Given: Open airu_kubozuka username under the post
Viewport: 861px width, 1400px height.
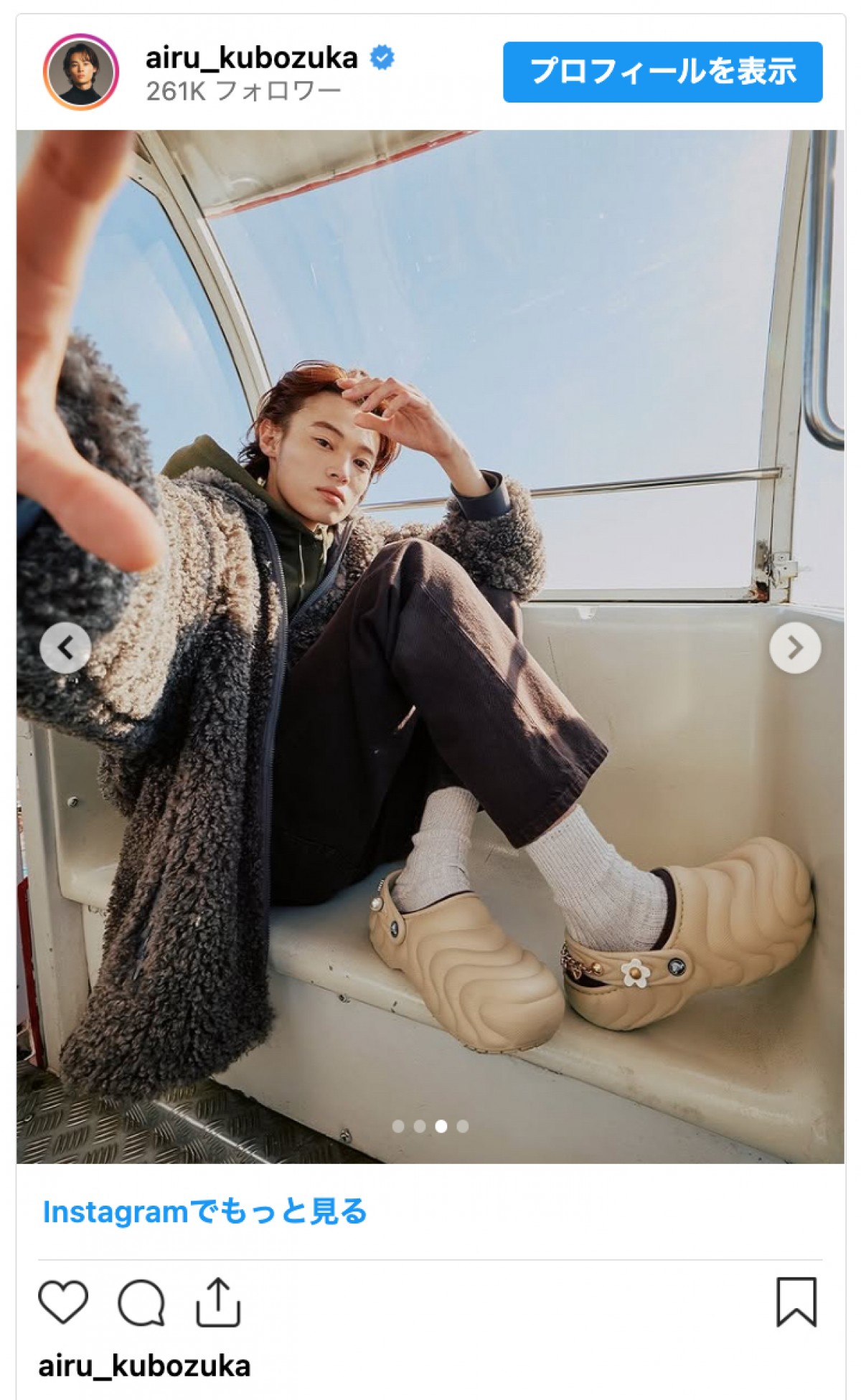Looking at the screenshot, I should [x=144, y=1366].
